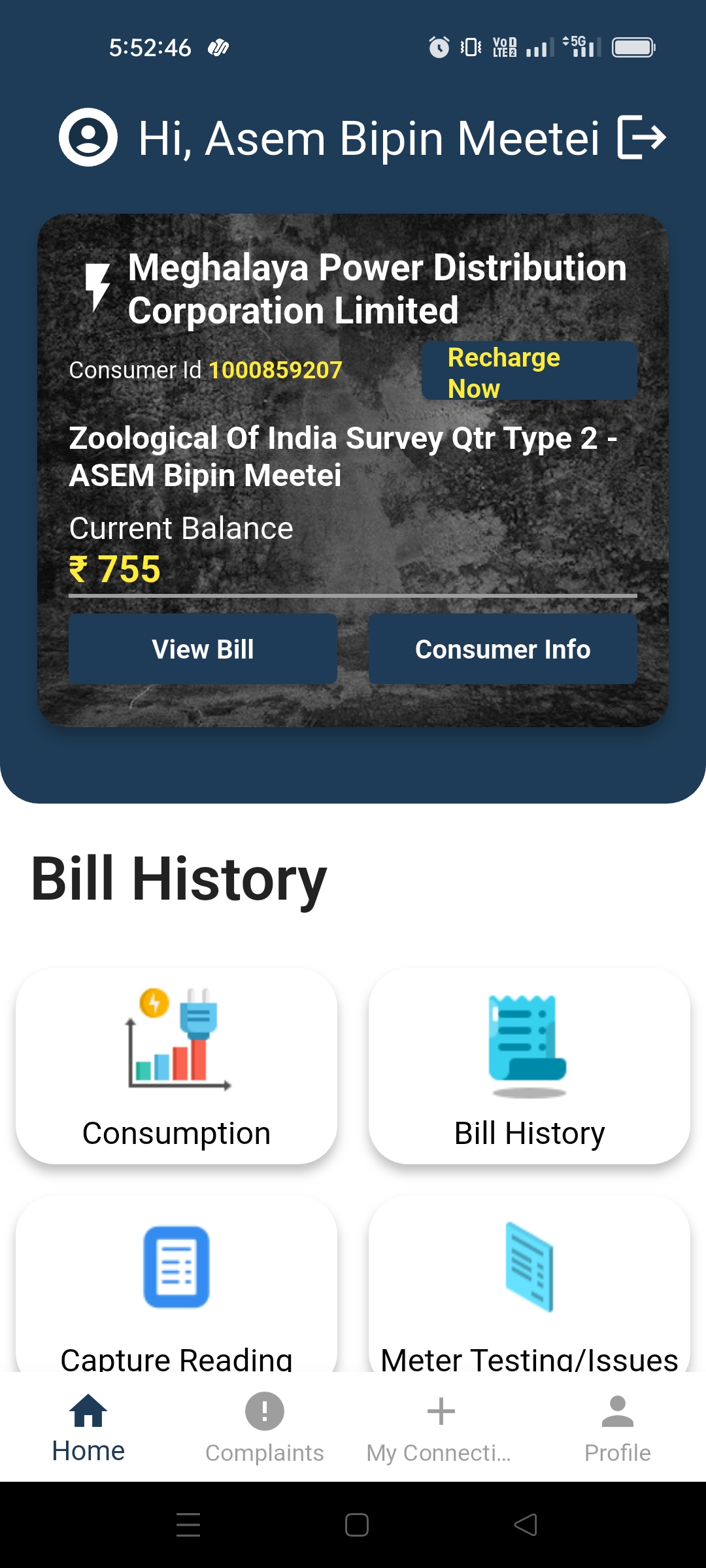The image size is (706, 1568).
Task: Show Consumer Info details
Action: 503,649
